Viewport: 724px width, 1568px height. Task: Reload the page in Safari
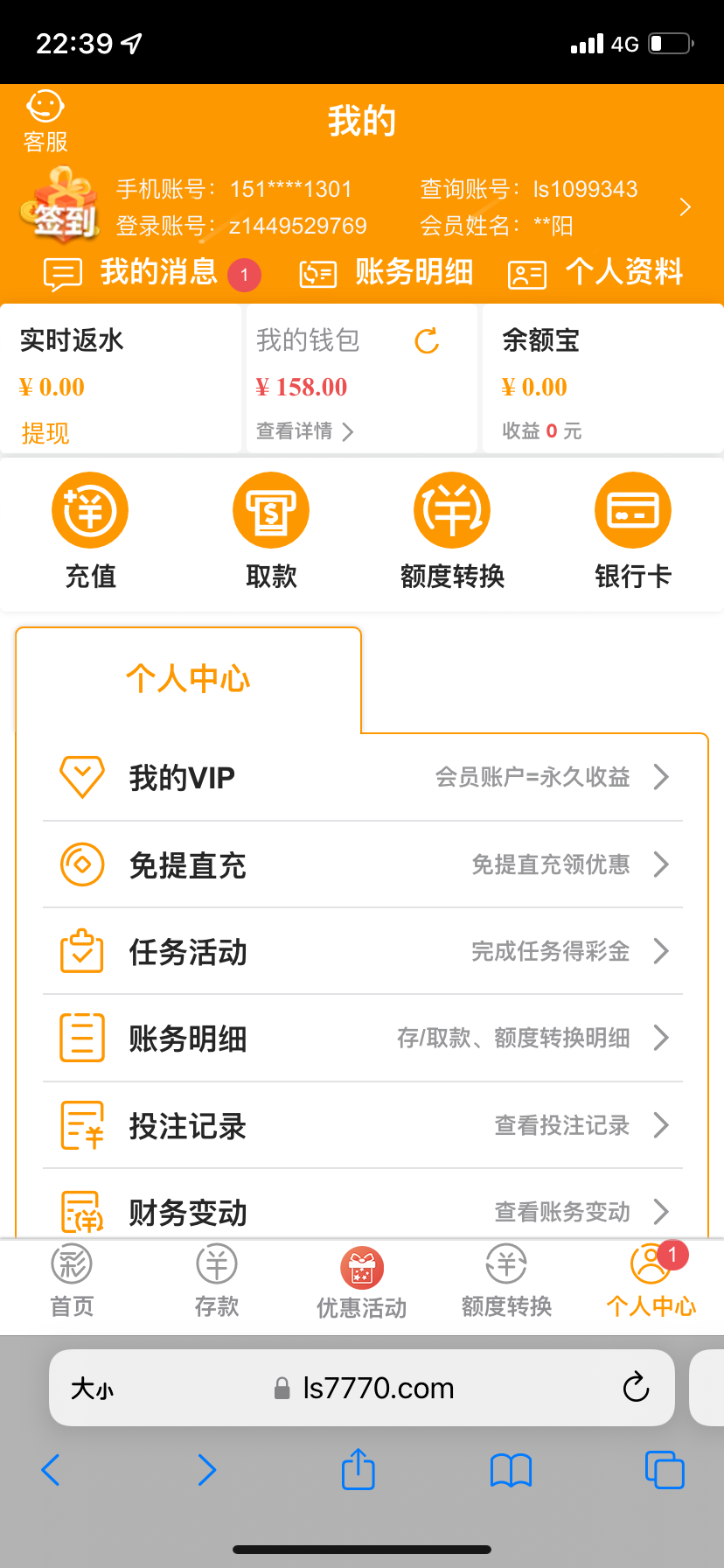coord(636,1387)
